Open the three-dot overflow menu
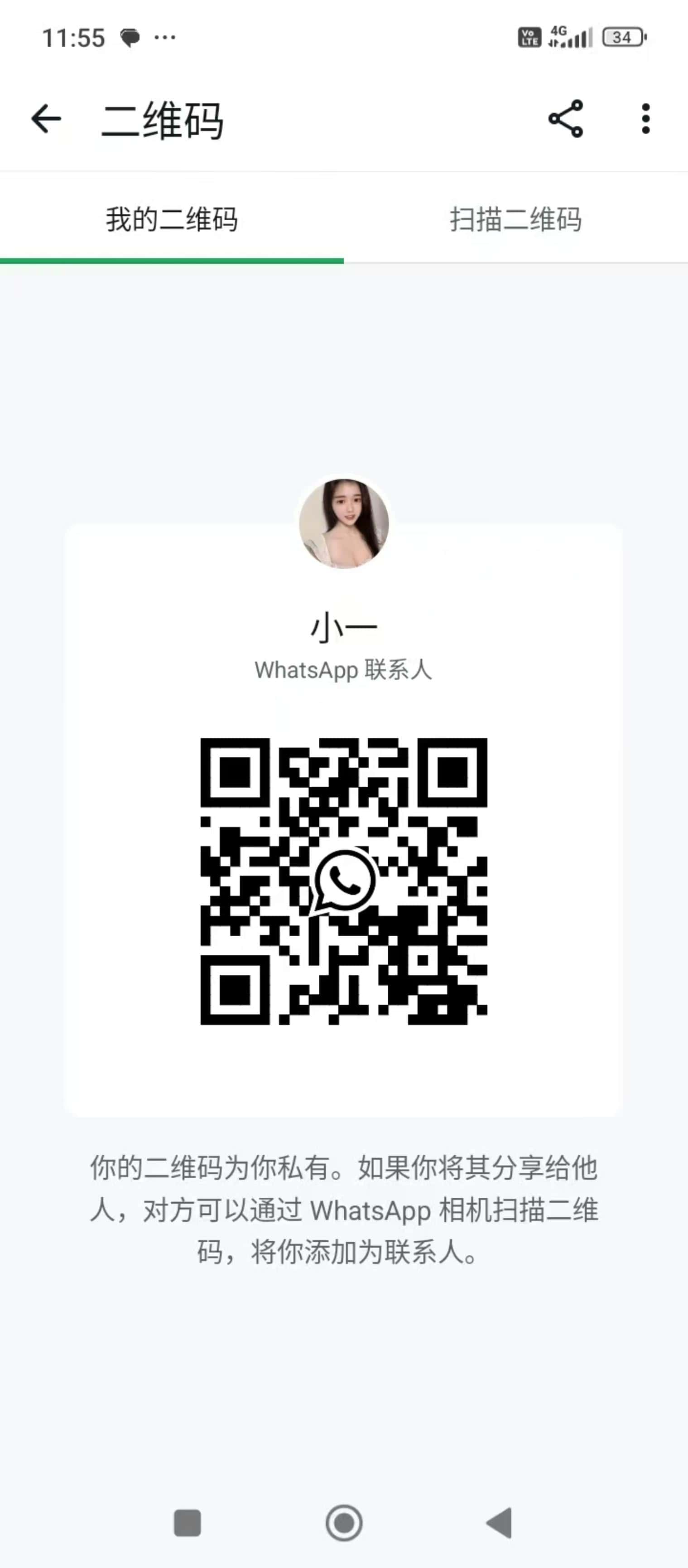 (645, 119)
